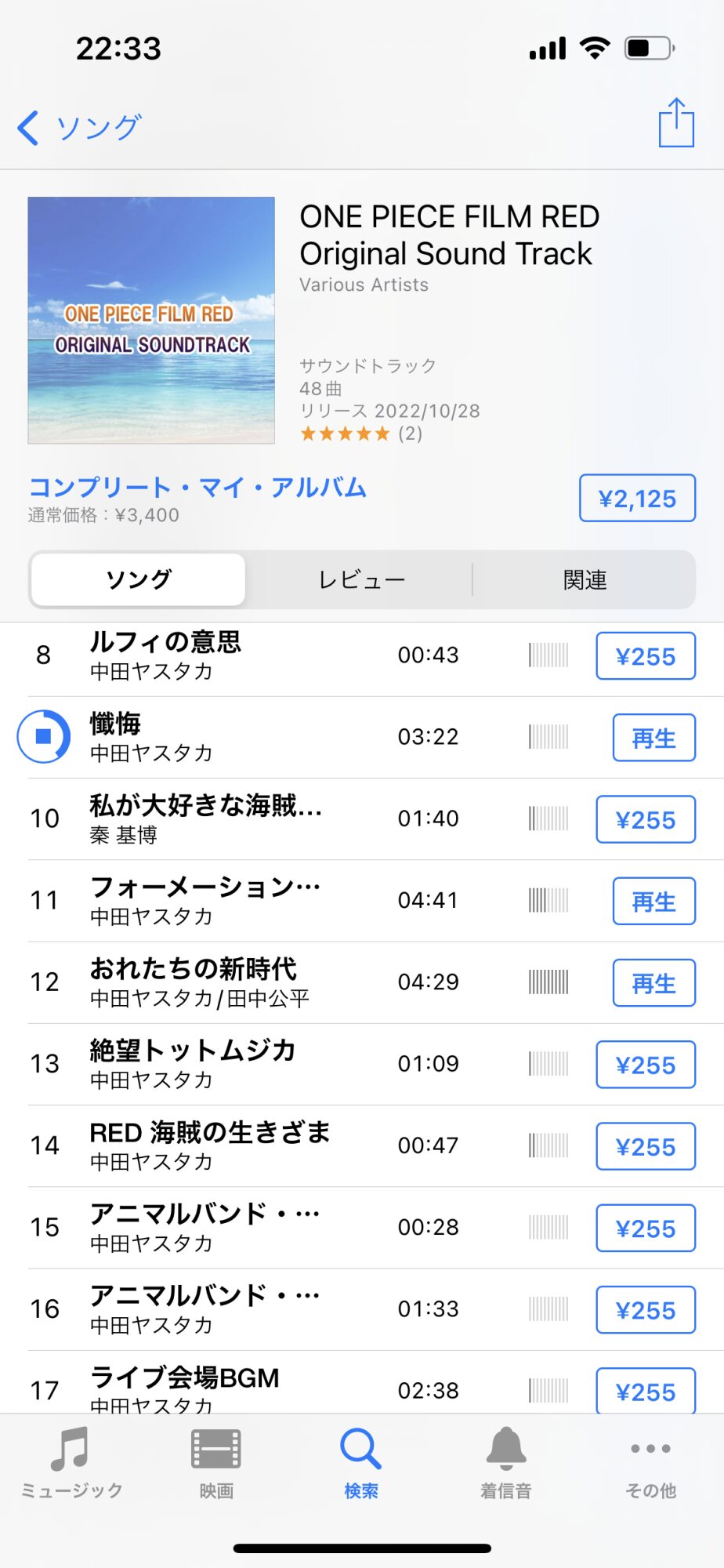Buy the album for ¥2,125

(x=636, y=499)
